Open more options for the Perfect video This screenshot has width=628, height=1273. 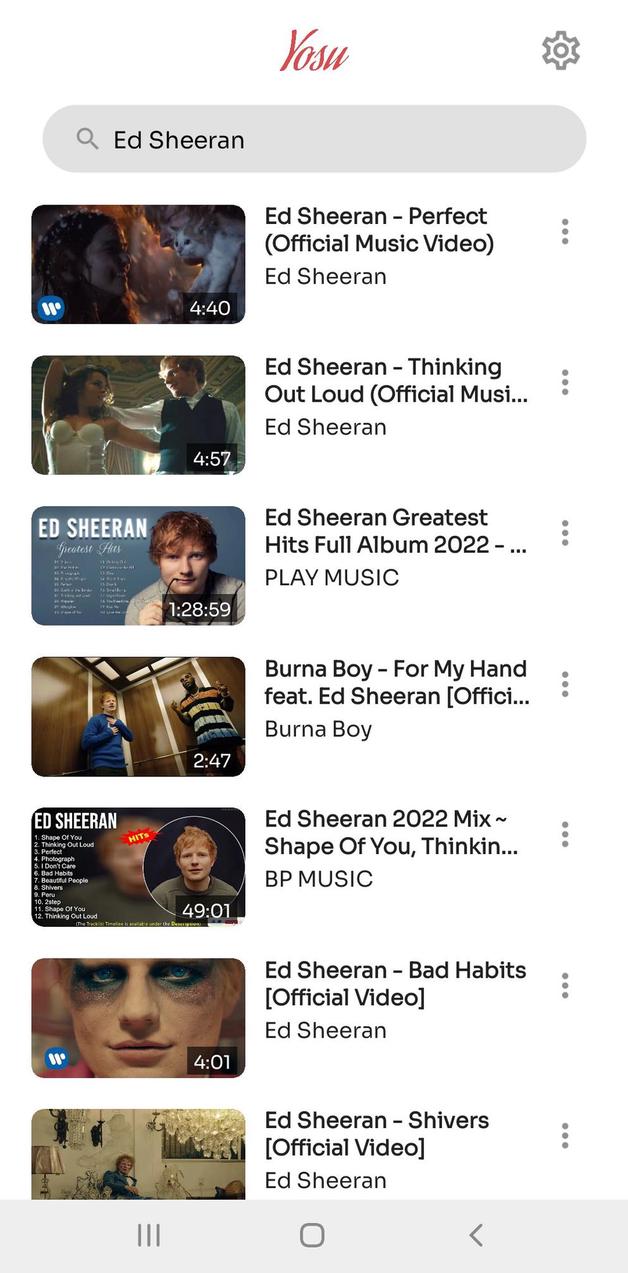565,232
